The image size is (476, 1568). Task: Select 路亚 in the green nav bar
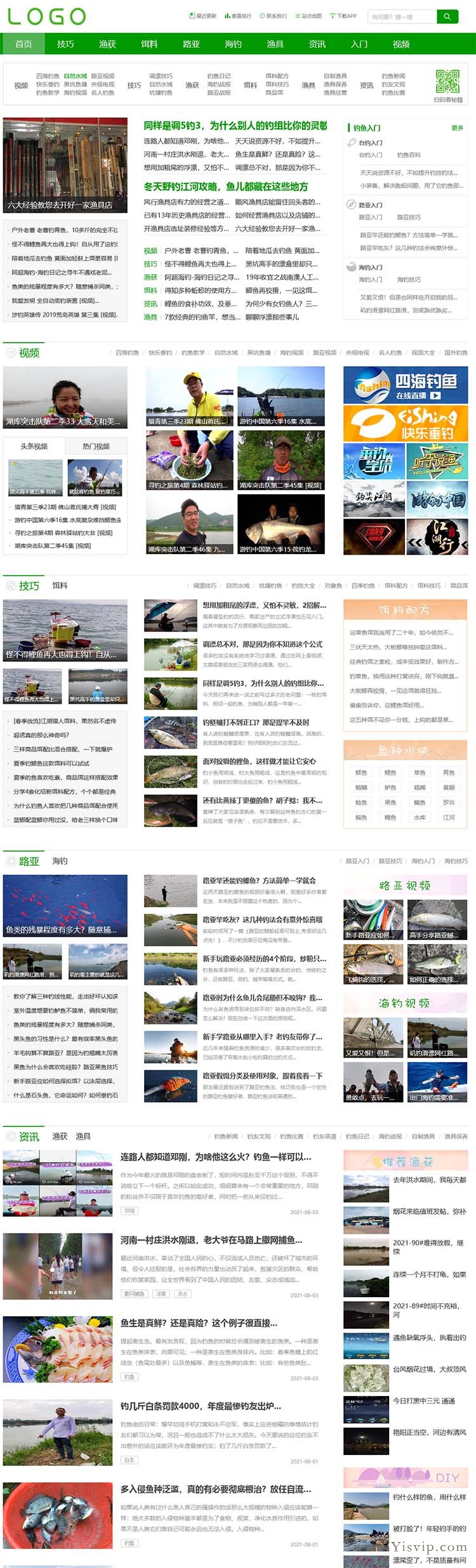tap(191, 44)
